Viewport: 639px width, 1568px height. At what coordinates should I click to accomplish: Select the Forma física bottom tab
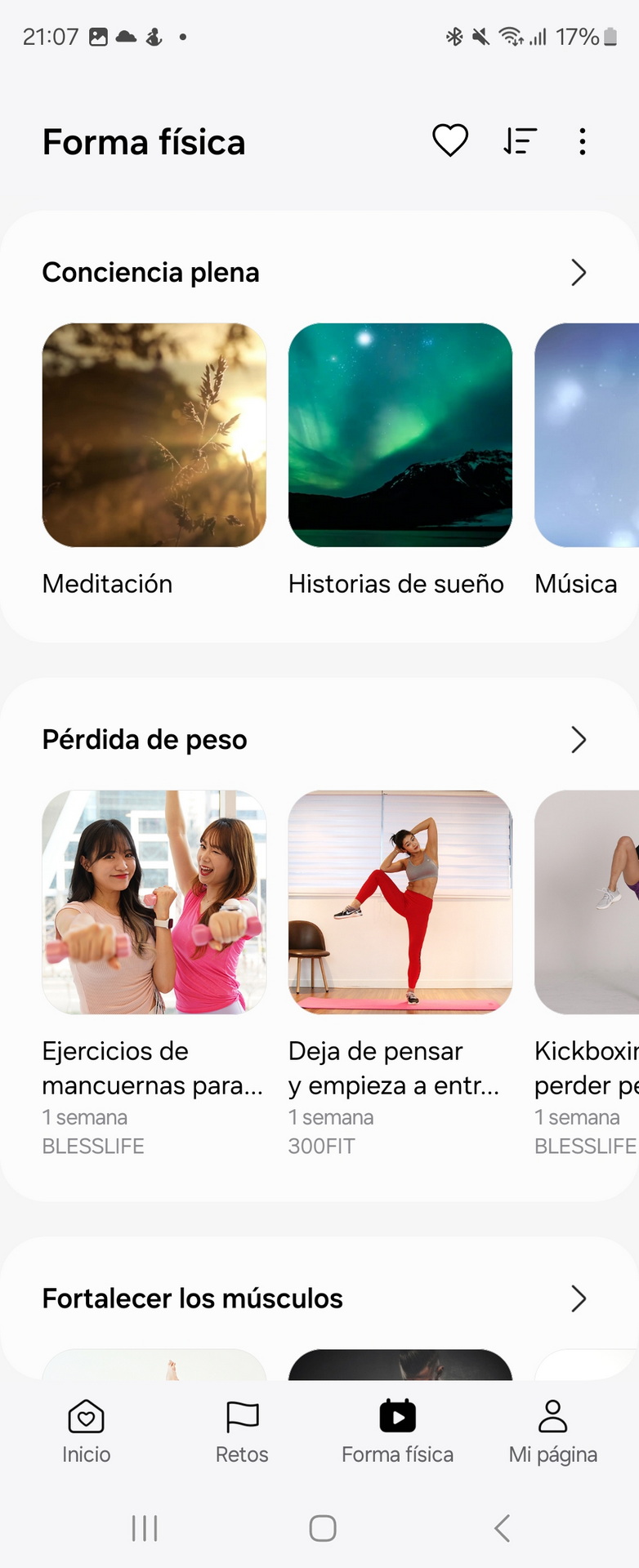[x=398, y=1432]
